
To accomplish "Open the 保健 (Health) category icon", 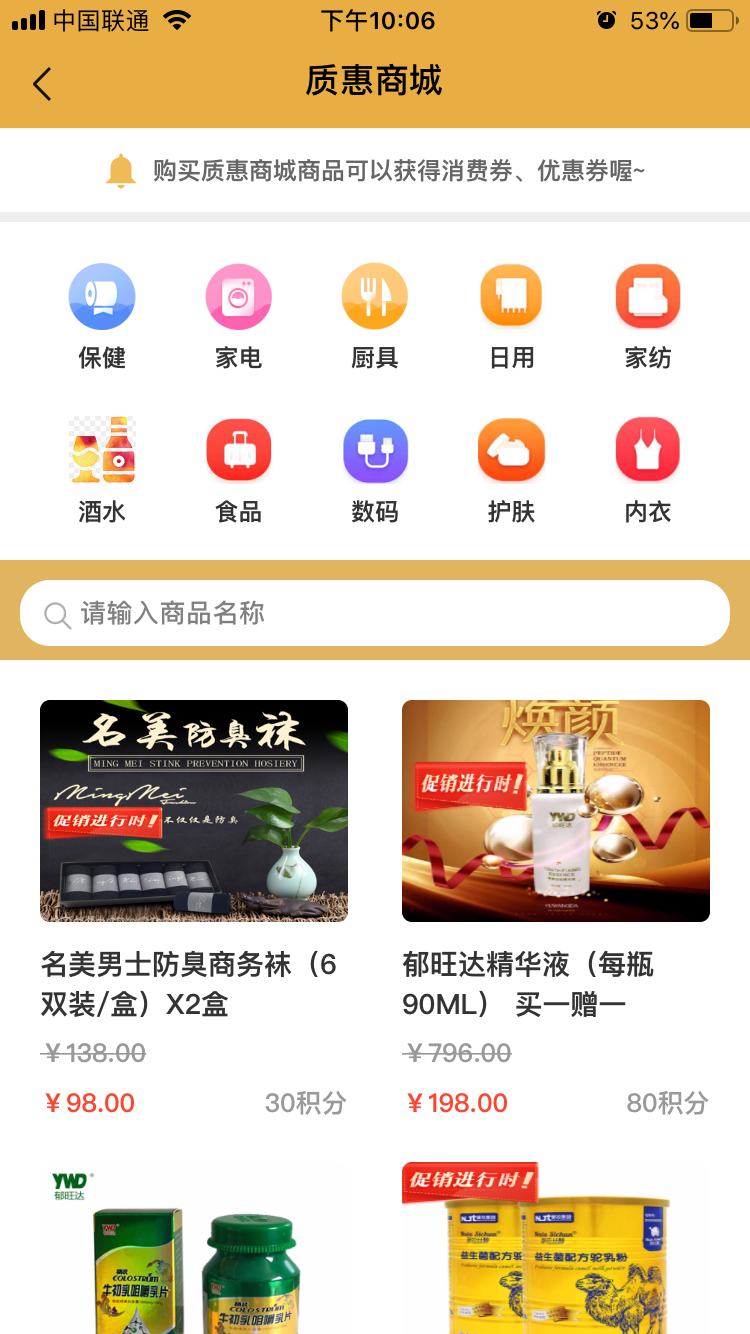I will [101, 296].
